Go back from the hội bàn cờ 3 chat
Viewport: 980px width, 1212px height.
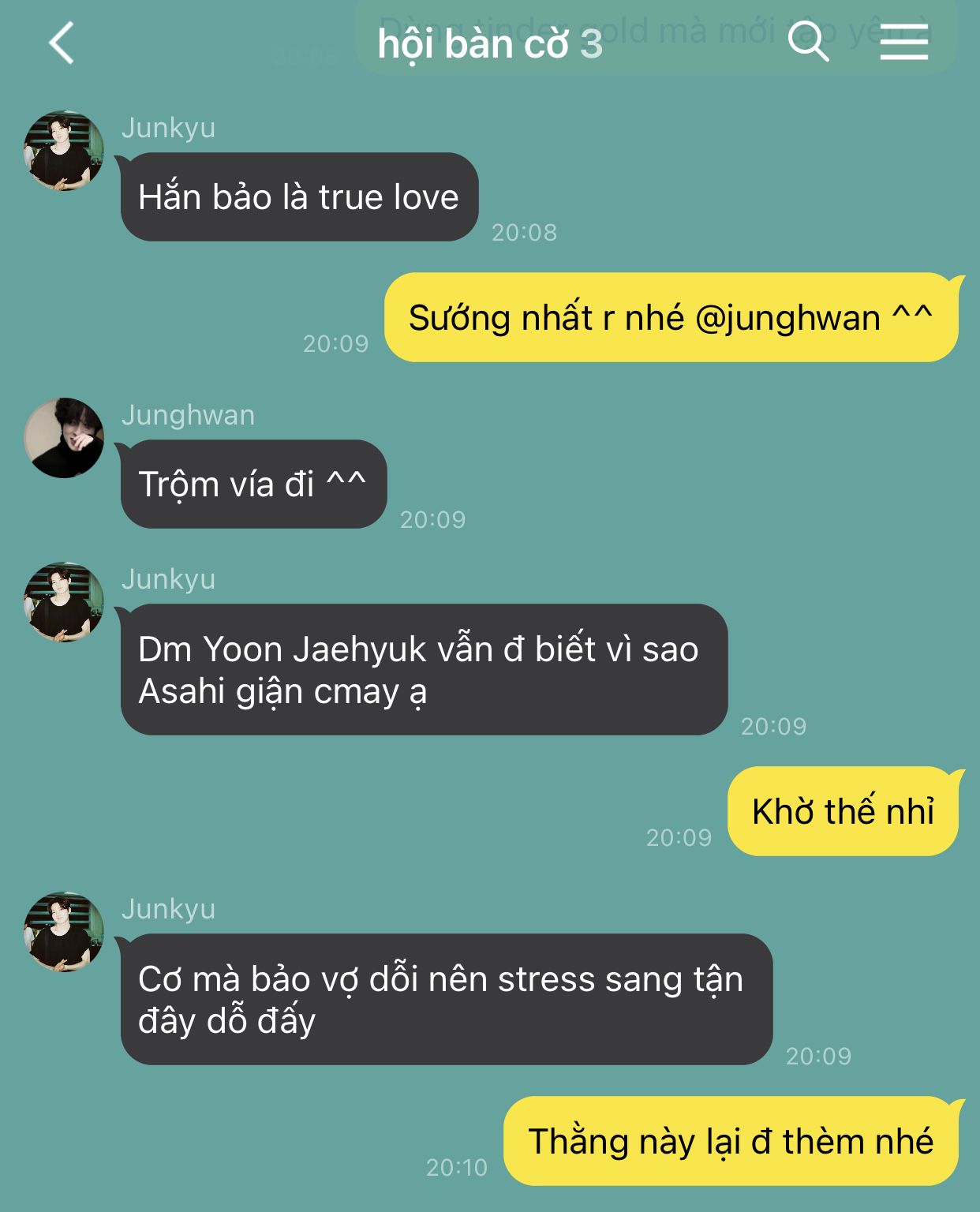(62, 43)
